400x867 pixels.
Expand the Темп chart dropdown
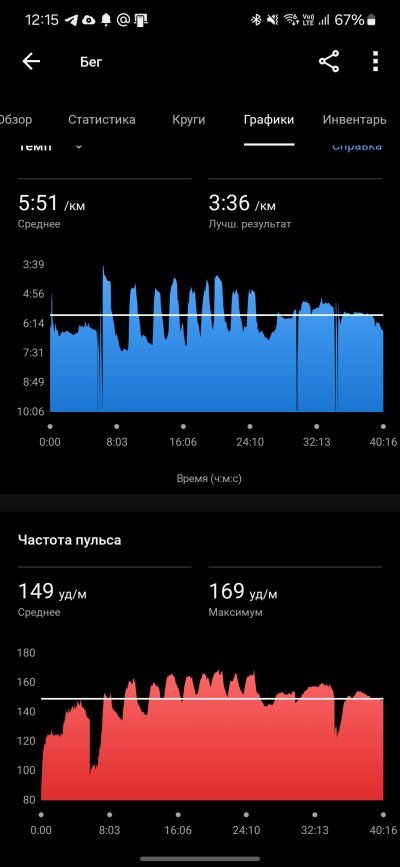tap(50, 147)
